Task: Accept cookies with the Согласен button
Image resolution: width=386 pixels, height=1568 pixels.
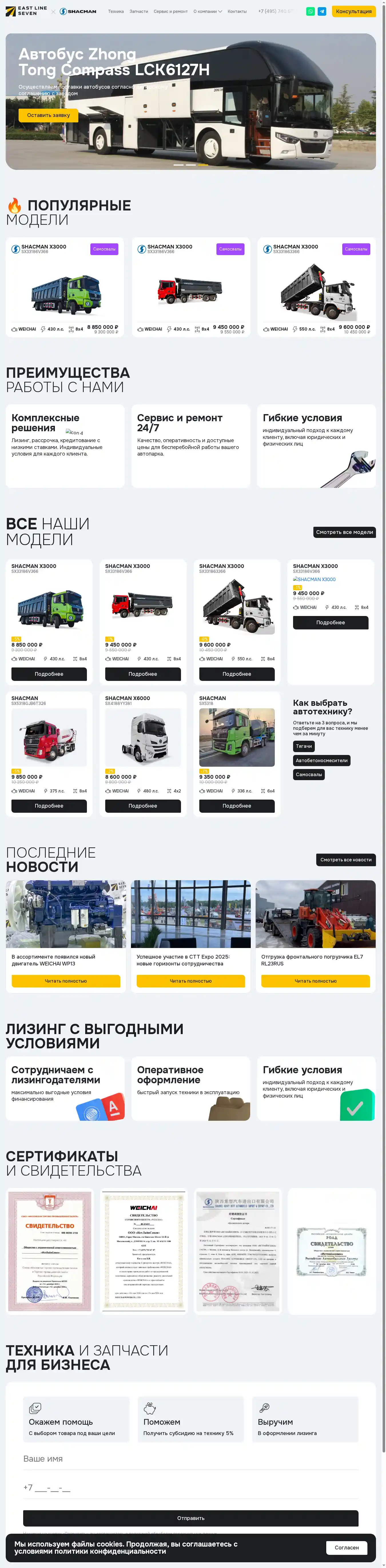Action: (347, 1547)
